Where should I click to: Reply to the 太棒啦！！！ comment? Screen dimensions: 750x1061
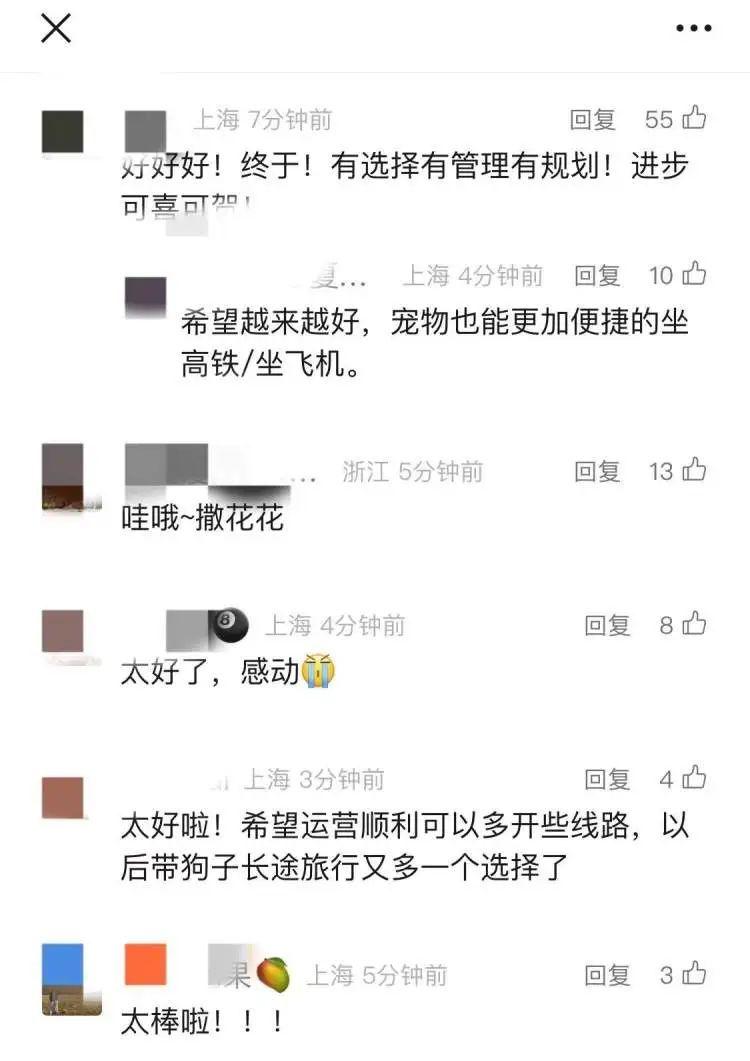[607, 975]
